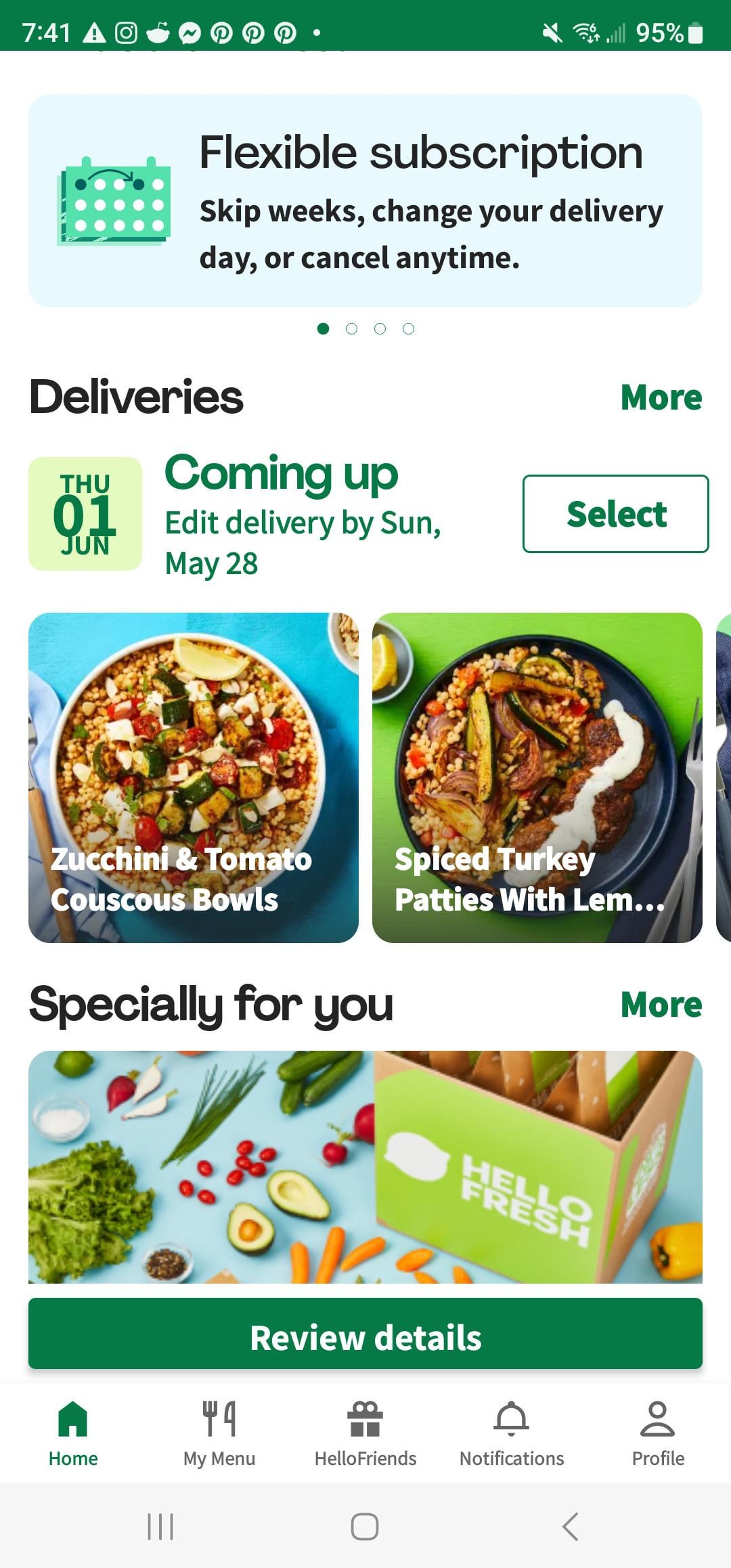Open the HelloFresh box promo card

pos(365,1166)
